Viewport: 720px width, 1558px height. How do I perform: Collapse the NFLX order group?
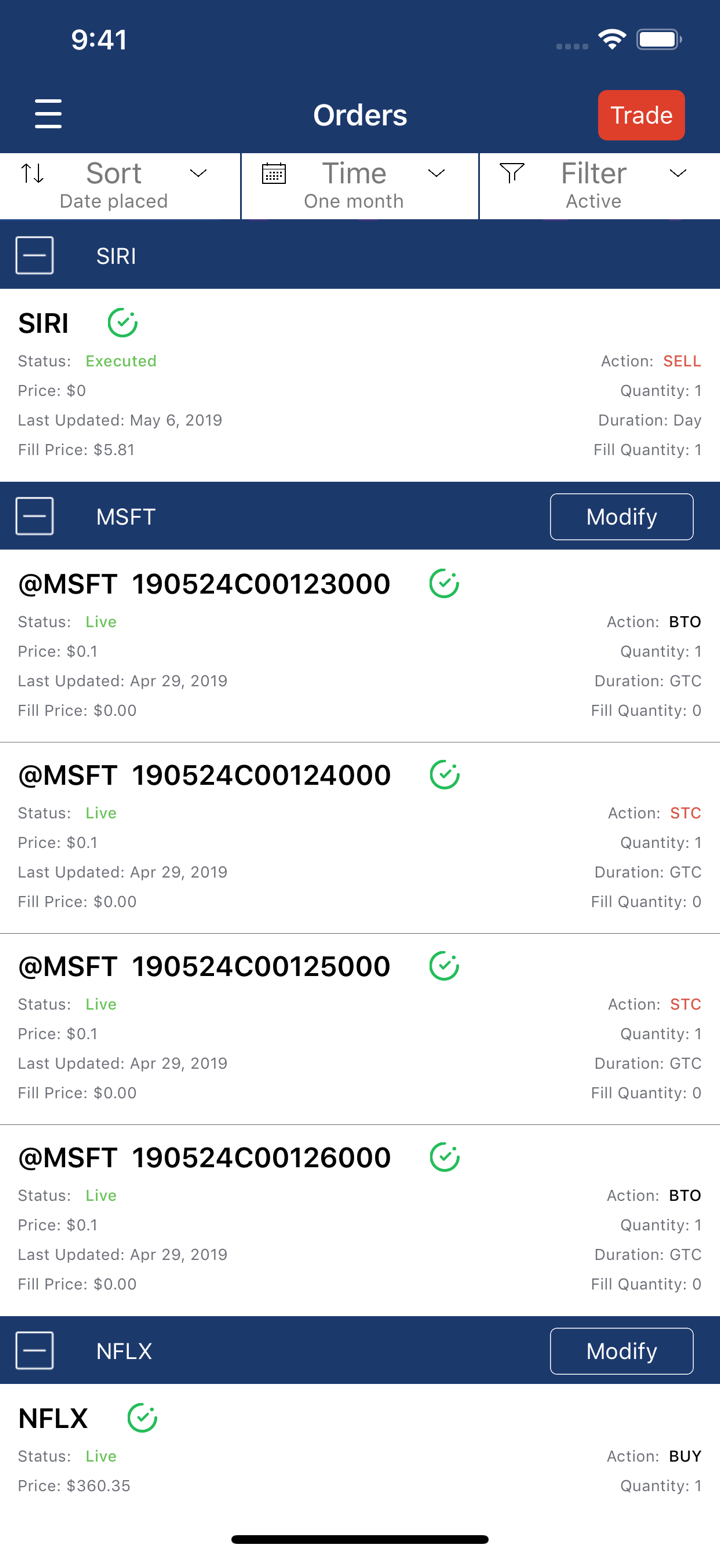click(35, 1351)
